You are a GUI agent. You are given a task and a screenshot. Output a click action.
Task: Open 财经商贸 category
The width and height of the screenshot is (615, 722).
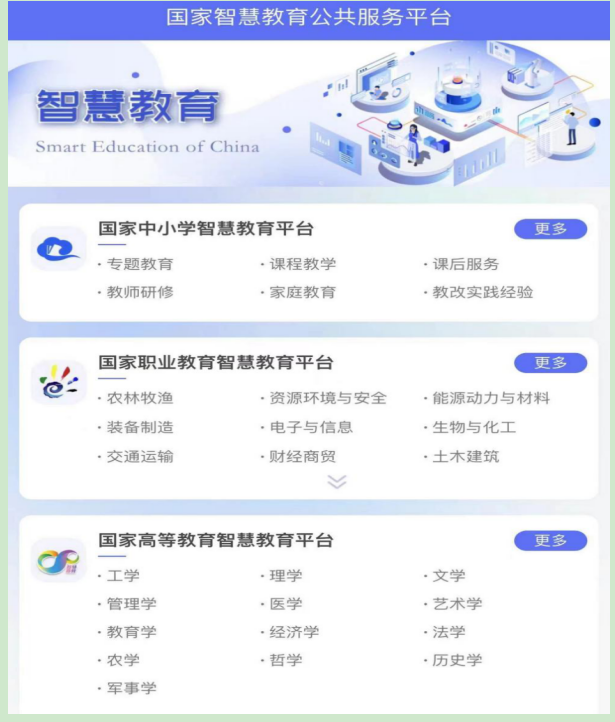(x=302, y=457)
